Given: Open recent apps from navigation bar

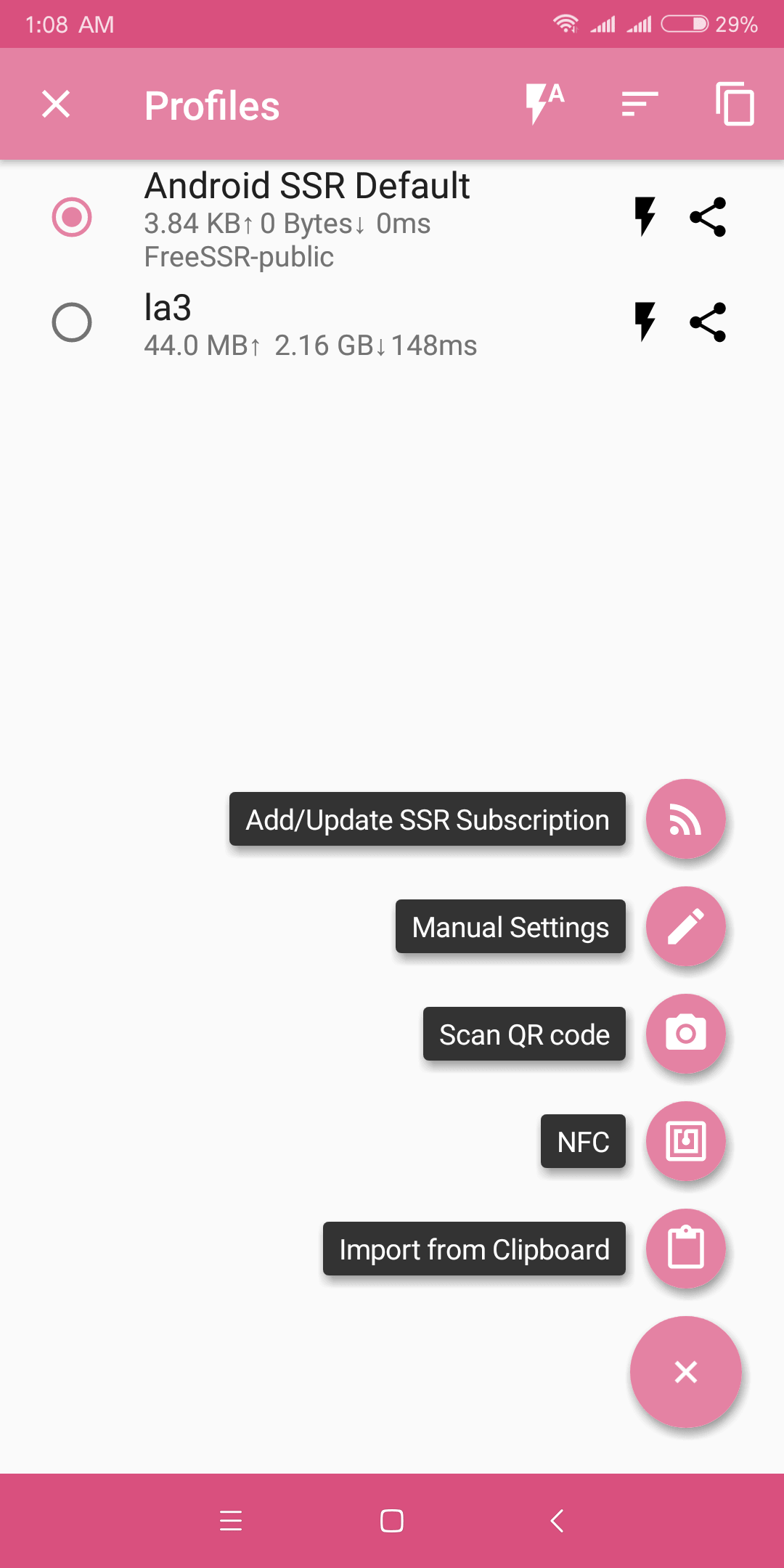Looking at the screenshot, I should (x=231, y=1520).
